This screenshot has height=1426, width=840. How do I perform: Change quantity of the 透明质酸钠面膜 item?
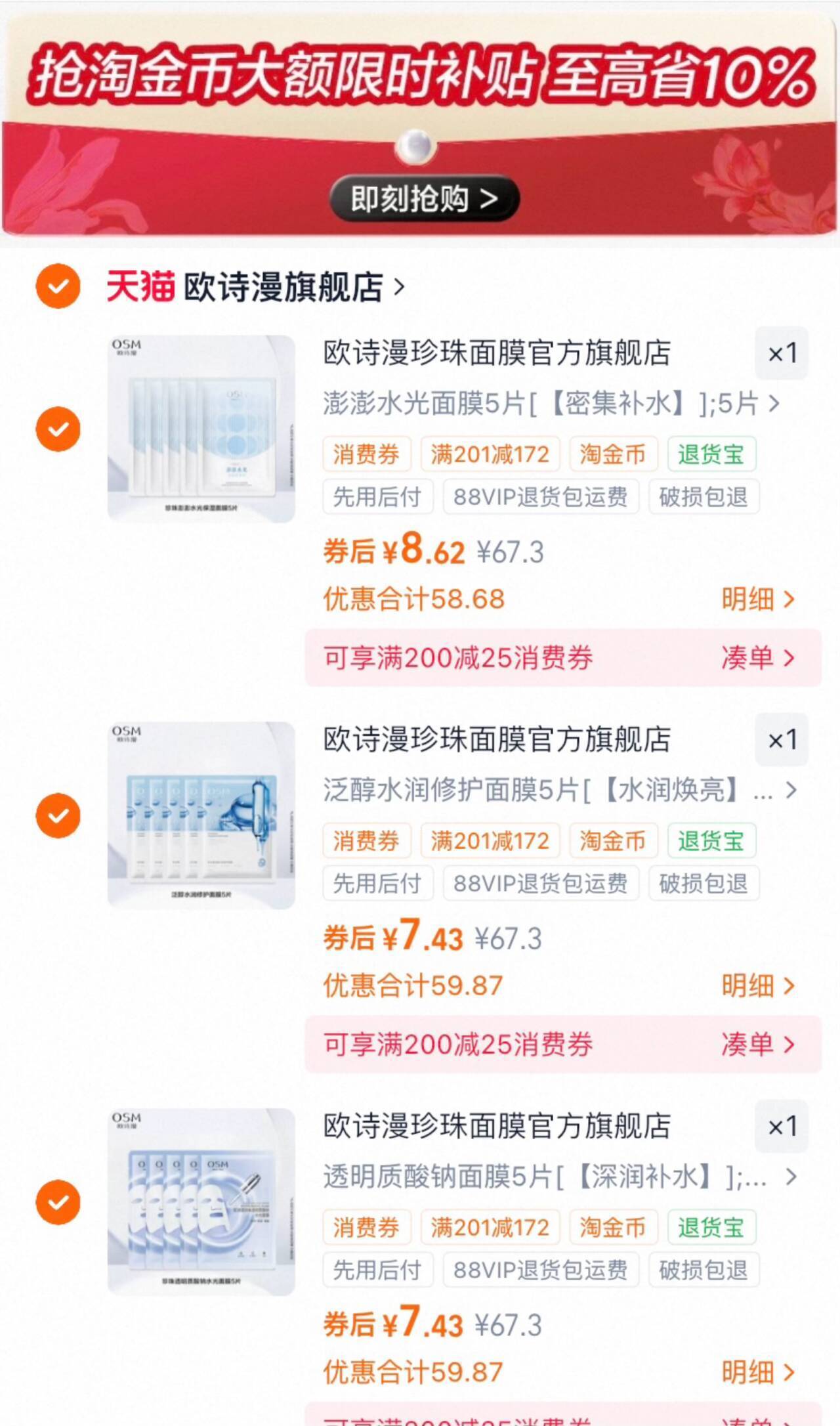click(x=782, y=1127)
